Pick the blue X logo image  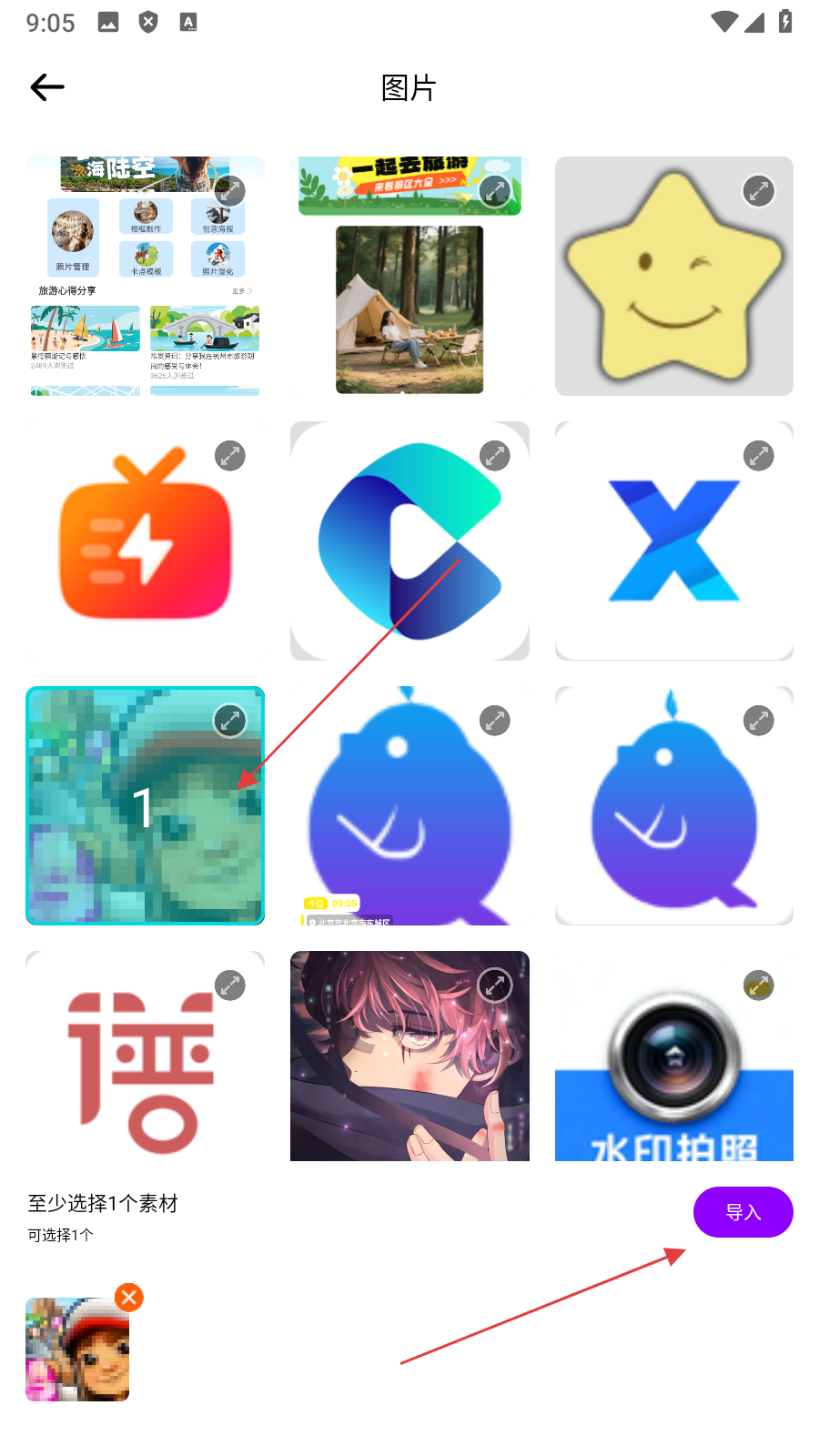tap(673, 555)
